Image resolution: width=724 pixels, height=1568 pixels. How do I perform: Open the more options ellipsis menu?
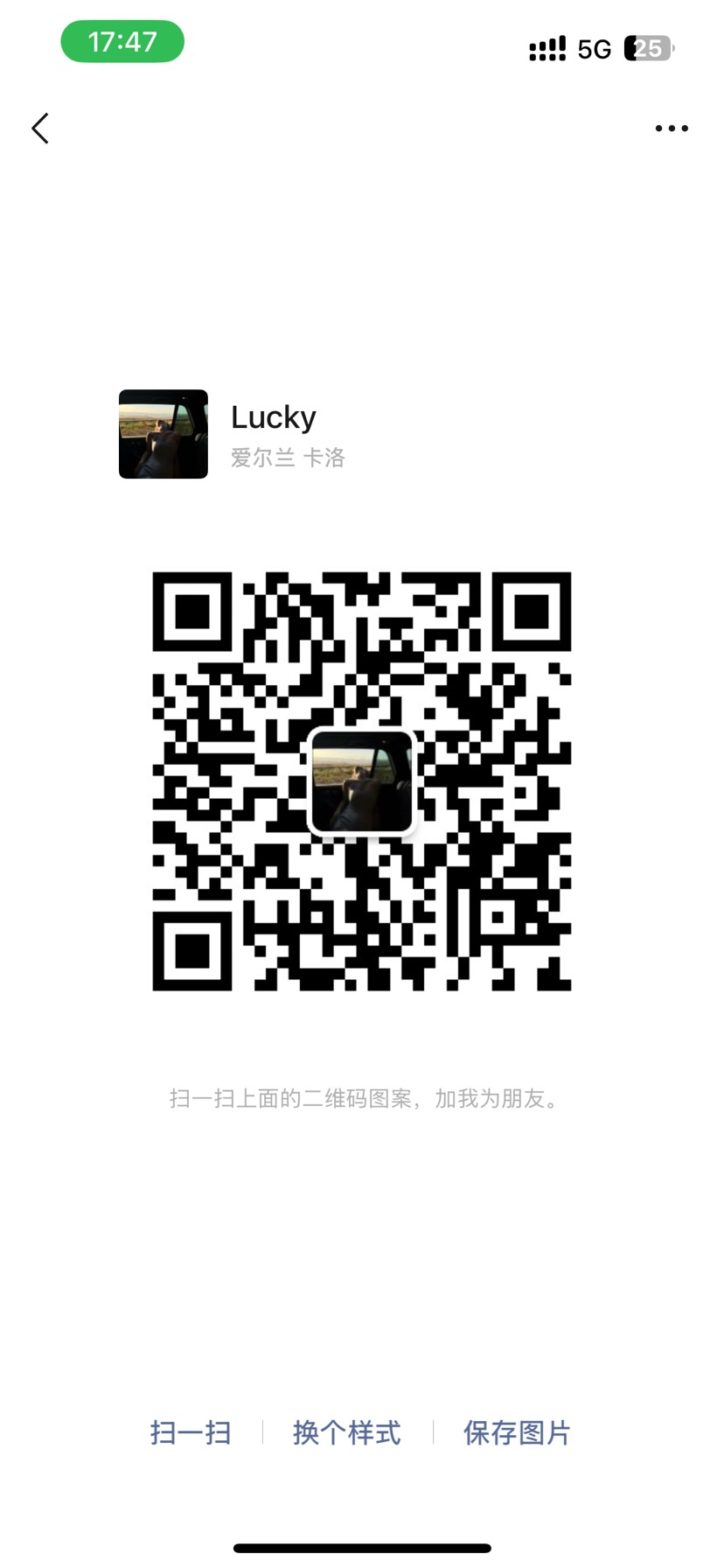pos(671,128)
